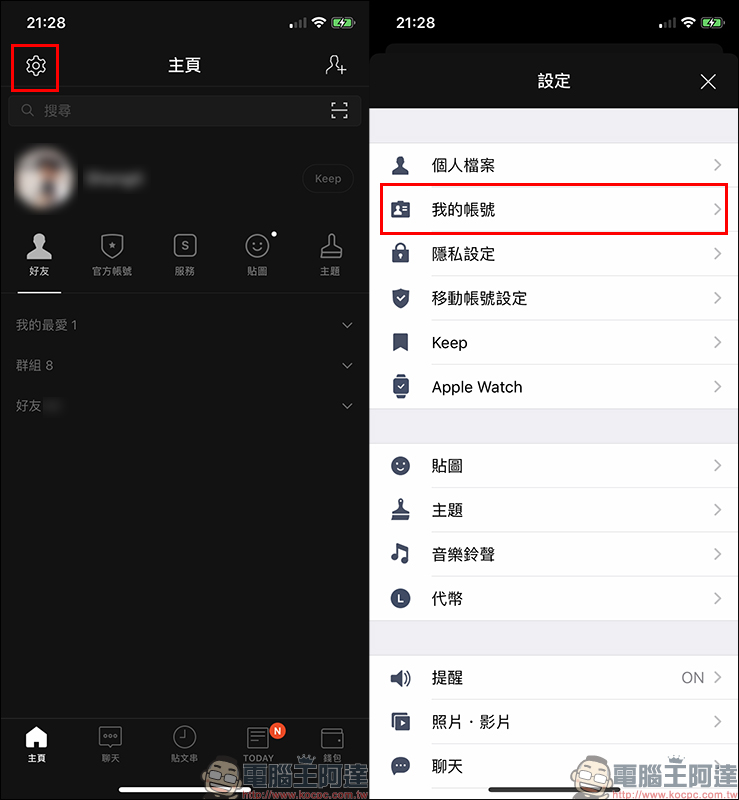739x800 pixels.
Task: Switch to the 官方帳號 tab
Action: point(112,255)
